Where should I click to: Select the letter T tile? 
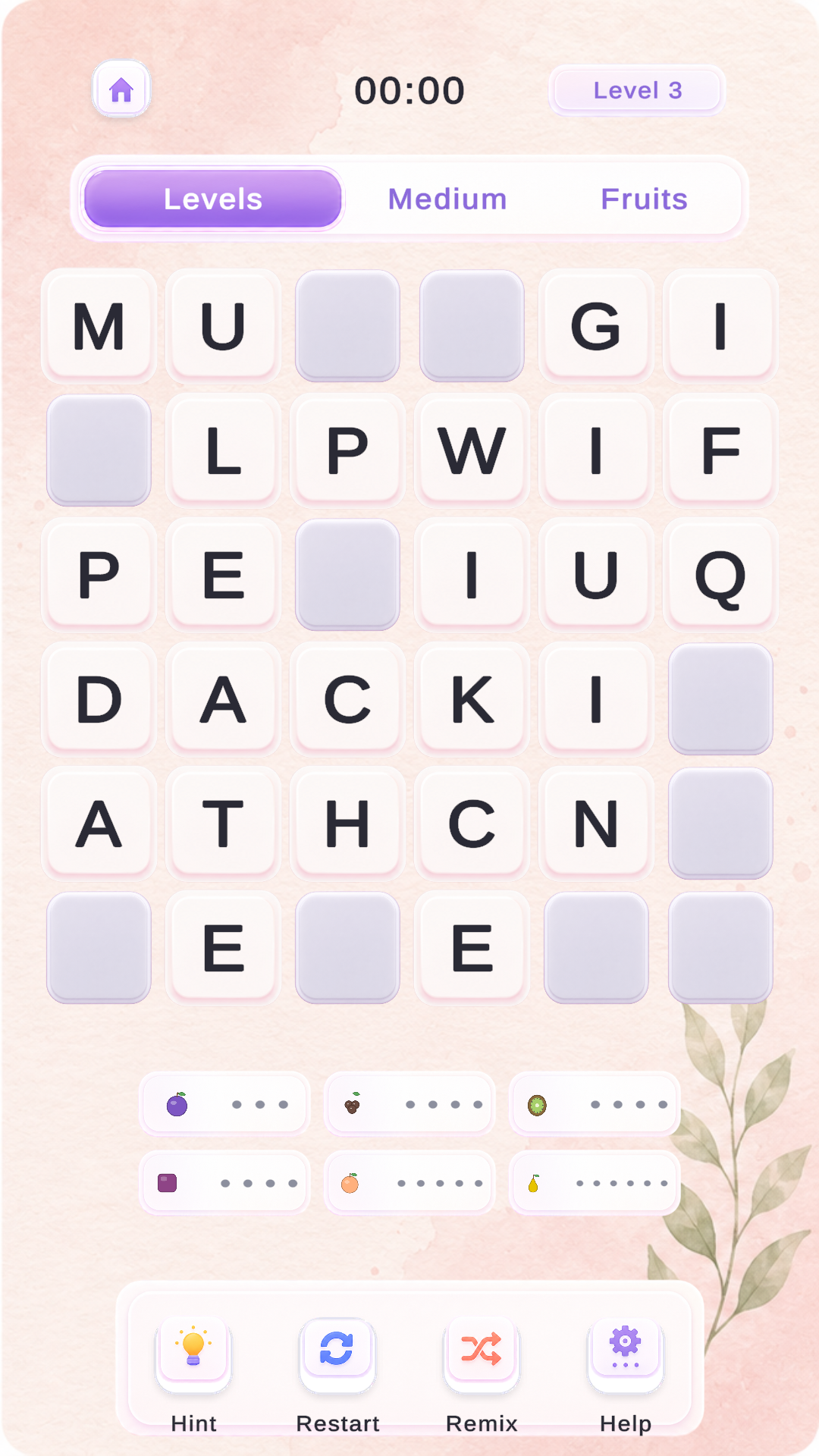tap(223, 824)
